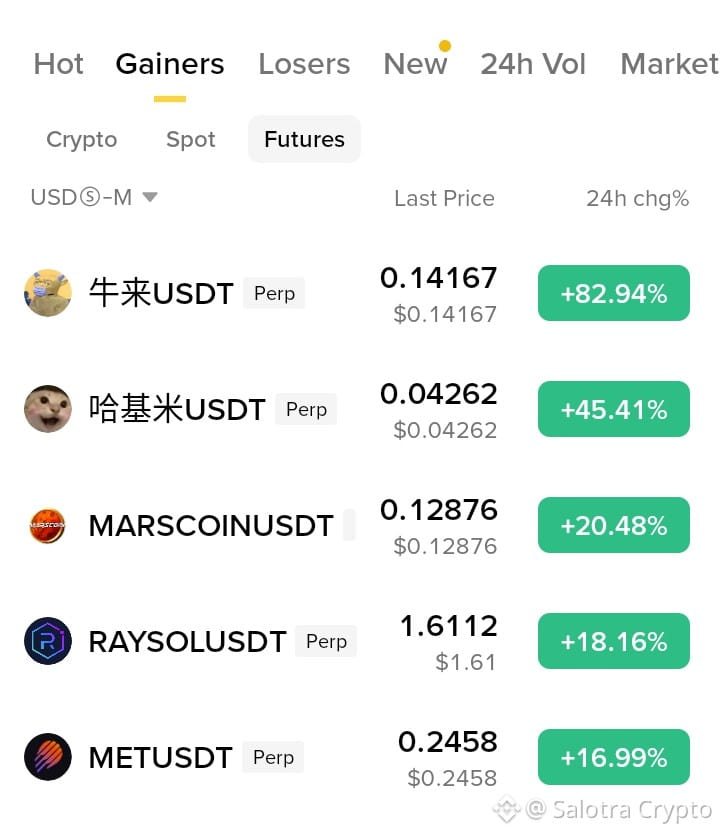
Task: Select the Crypto filter
Action: coord(81,139)
